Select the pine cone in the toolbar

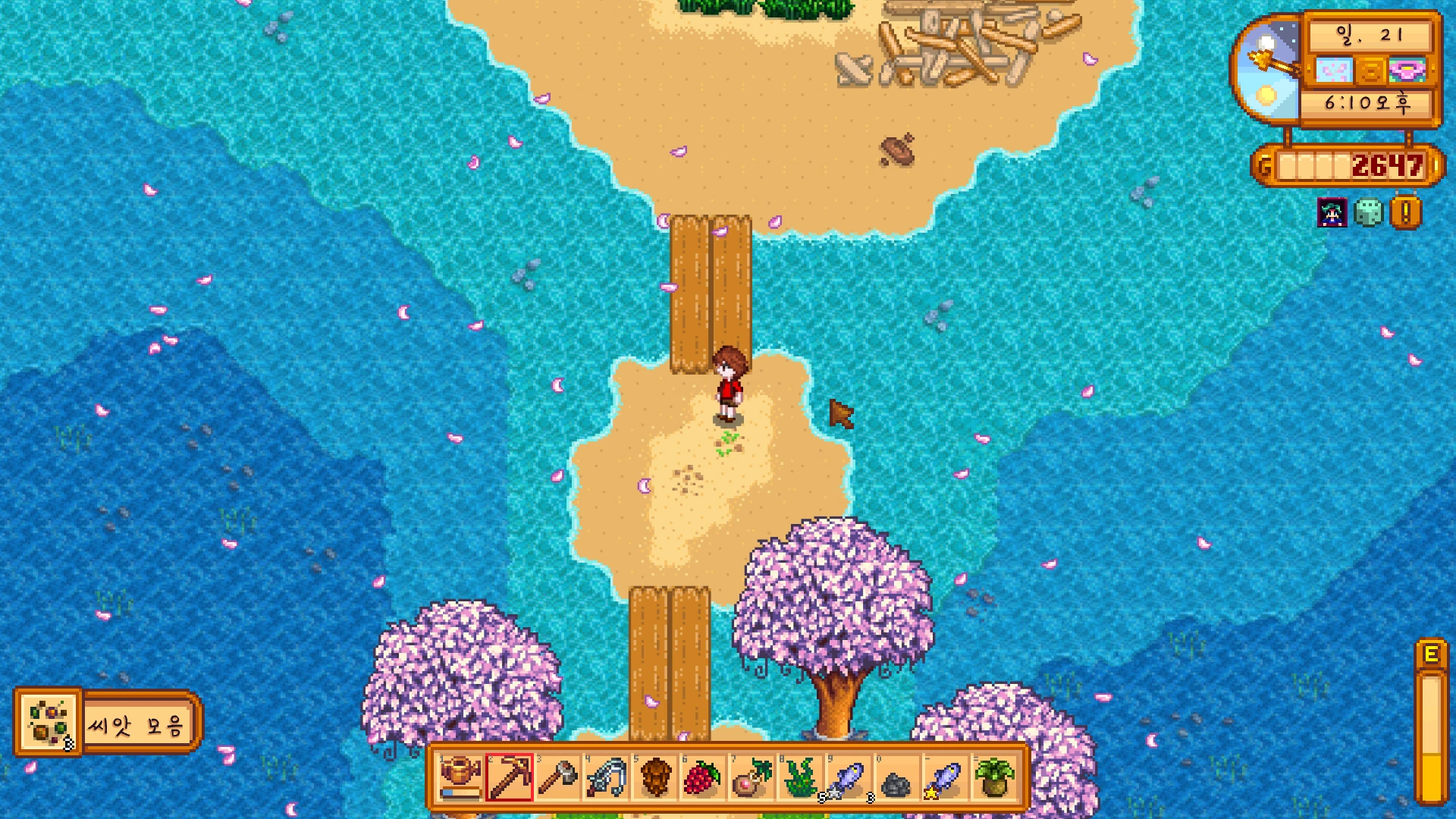[654, 777]
